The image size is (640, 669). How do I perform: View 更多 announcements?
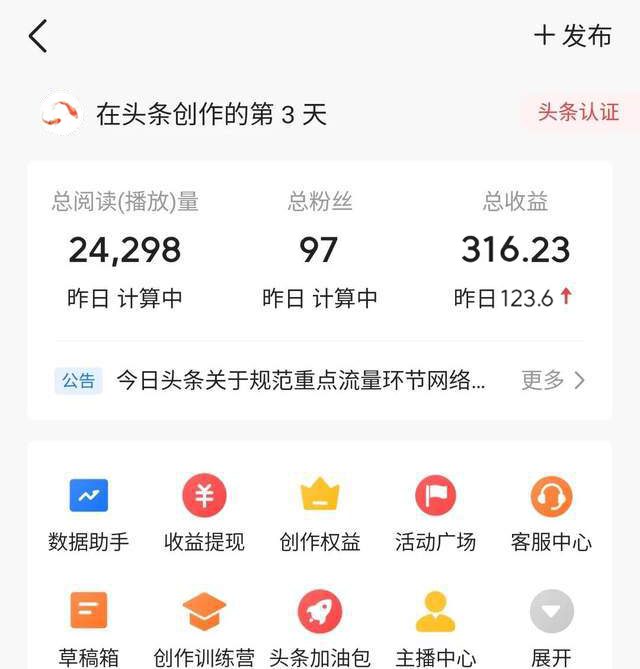pos(553,380)
